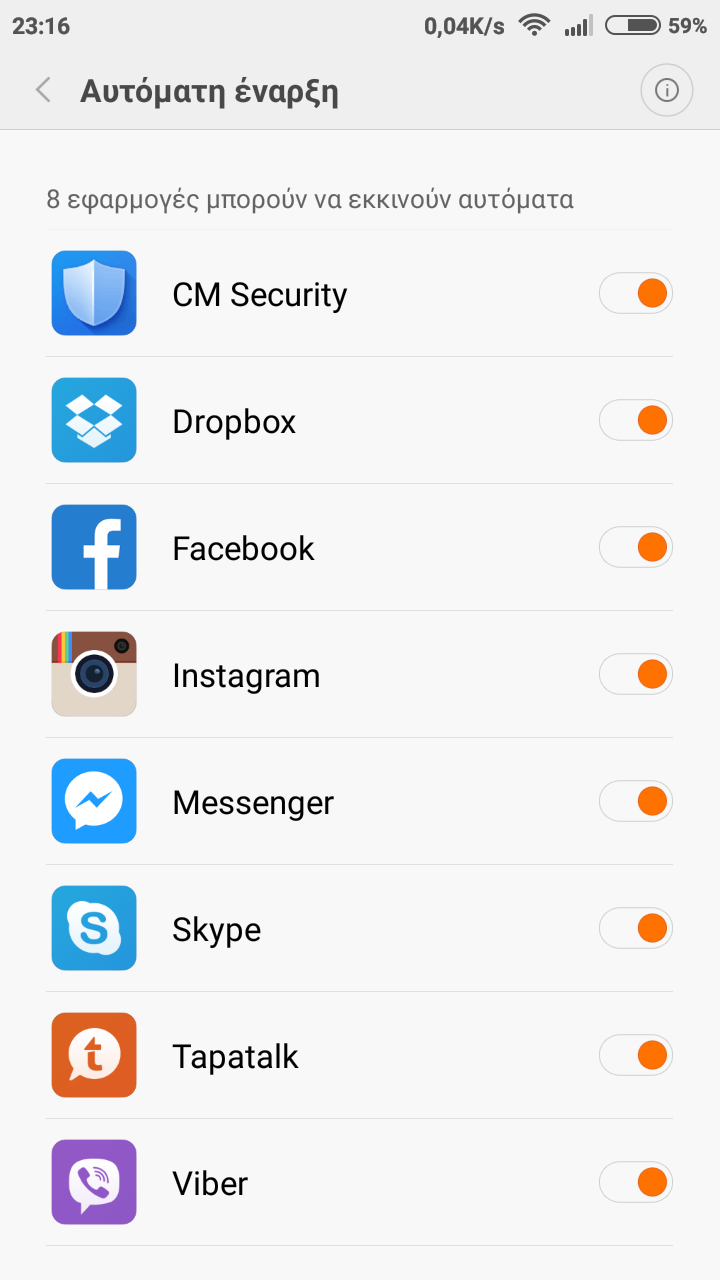This screenshot has width=720, height=1280.
Task: Open the info icon in the header
Action: 666,91
